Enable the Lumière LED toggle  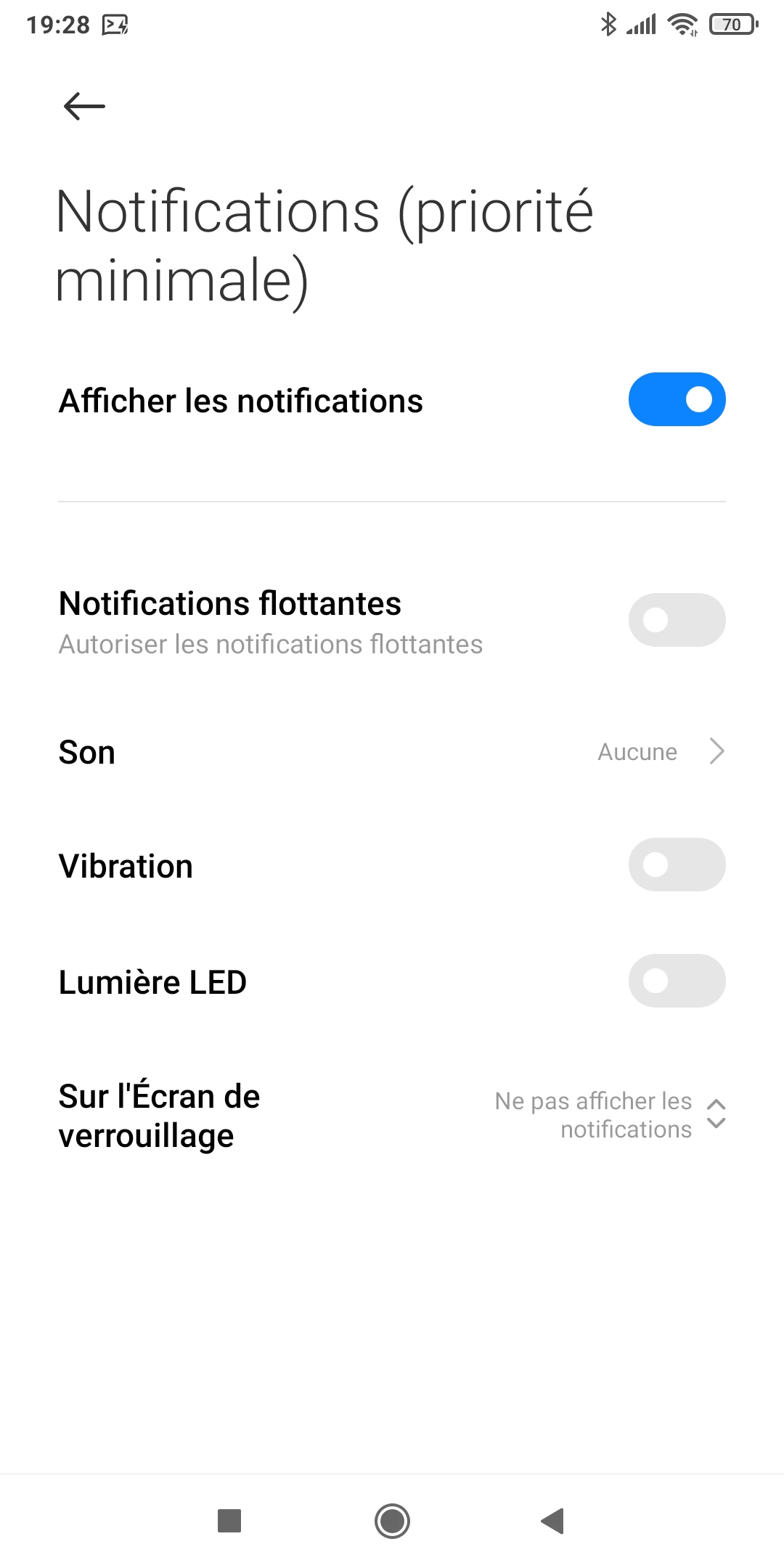[x=677, y=981]
